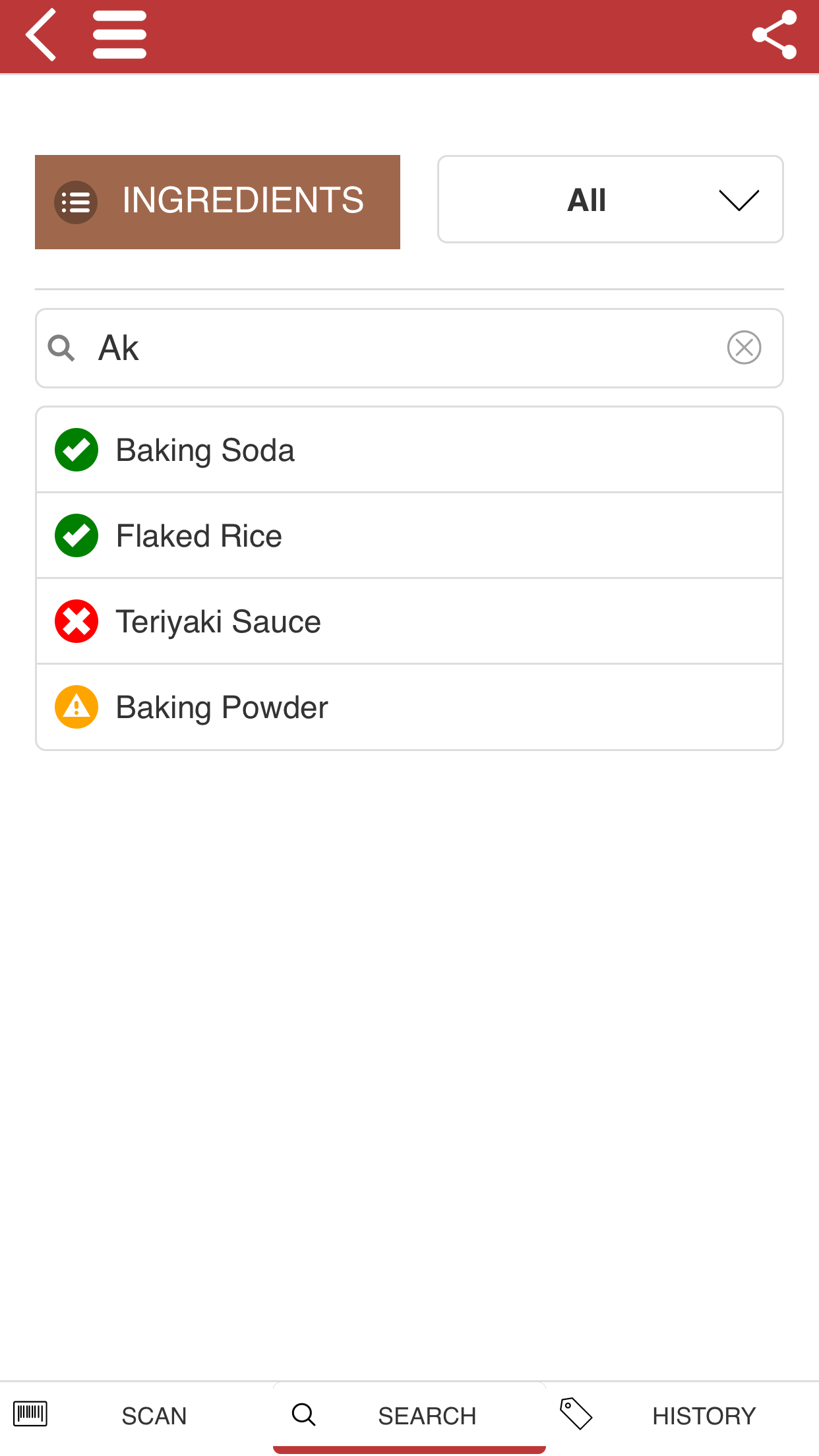Click the Ak search input field
The height and width of the screenshot is (1456, 819).
[330, 348]
